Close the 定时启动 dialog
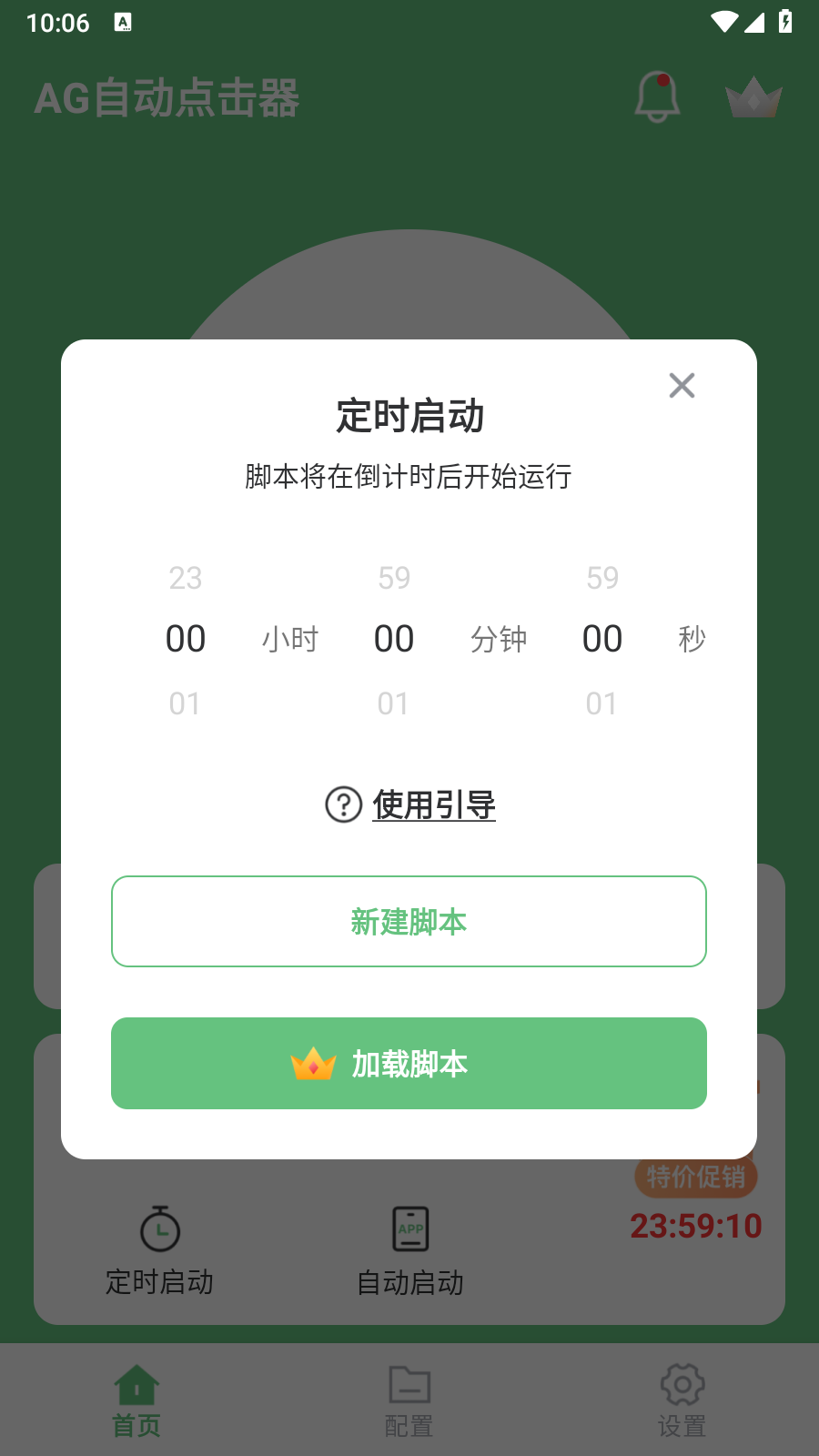 (x=682, y=386)
